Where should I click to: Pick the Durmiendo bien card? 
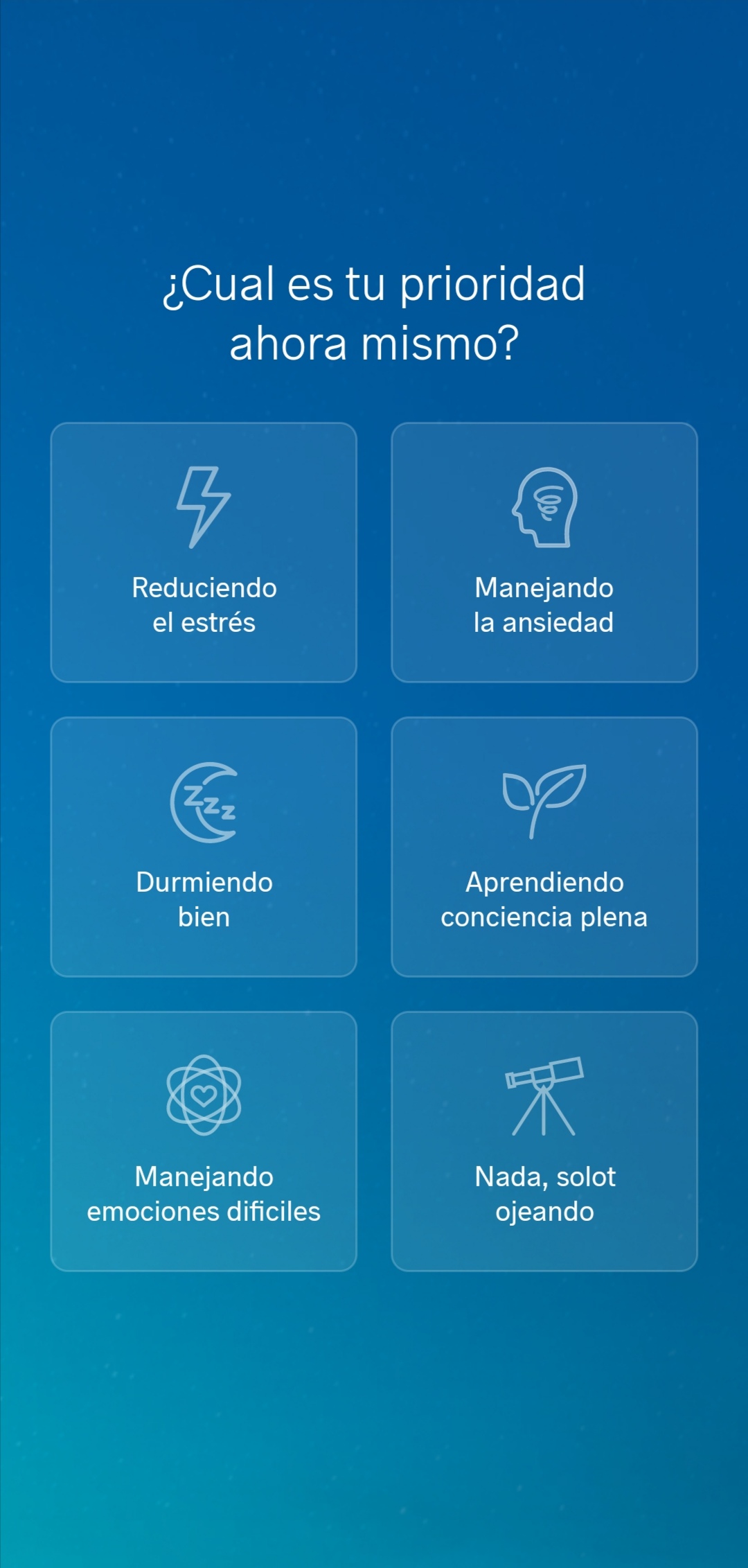coord(204,847)
